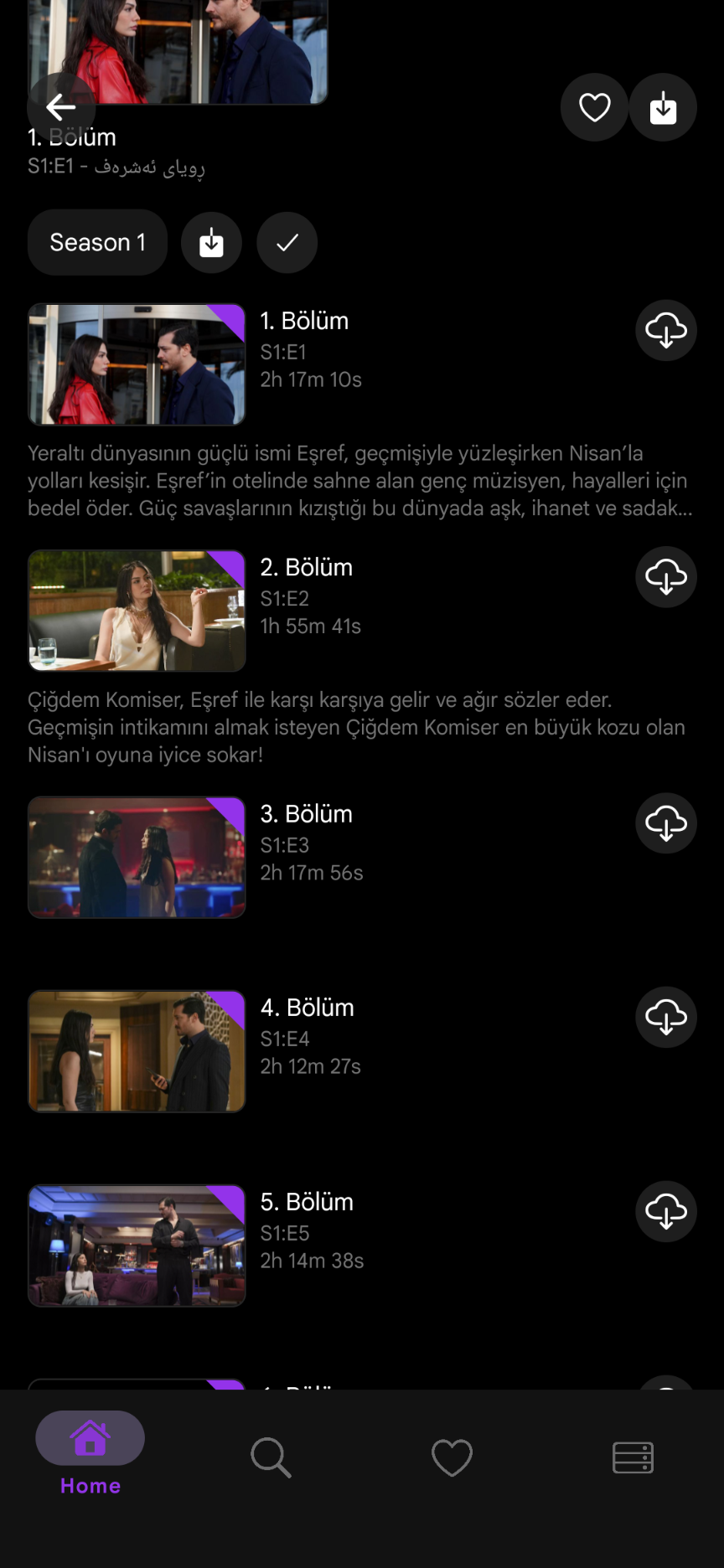Go to the favorites heart tab
This screenshot has width=724, height=1568.
452,1457
